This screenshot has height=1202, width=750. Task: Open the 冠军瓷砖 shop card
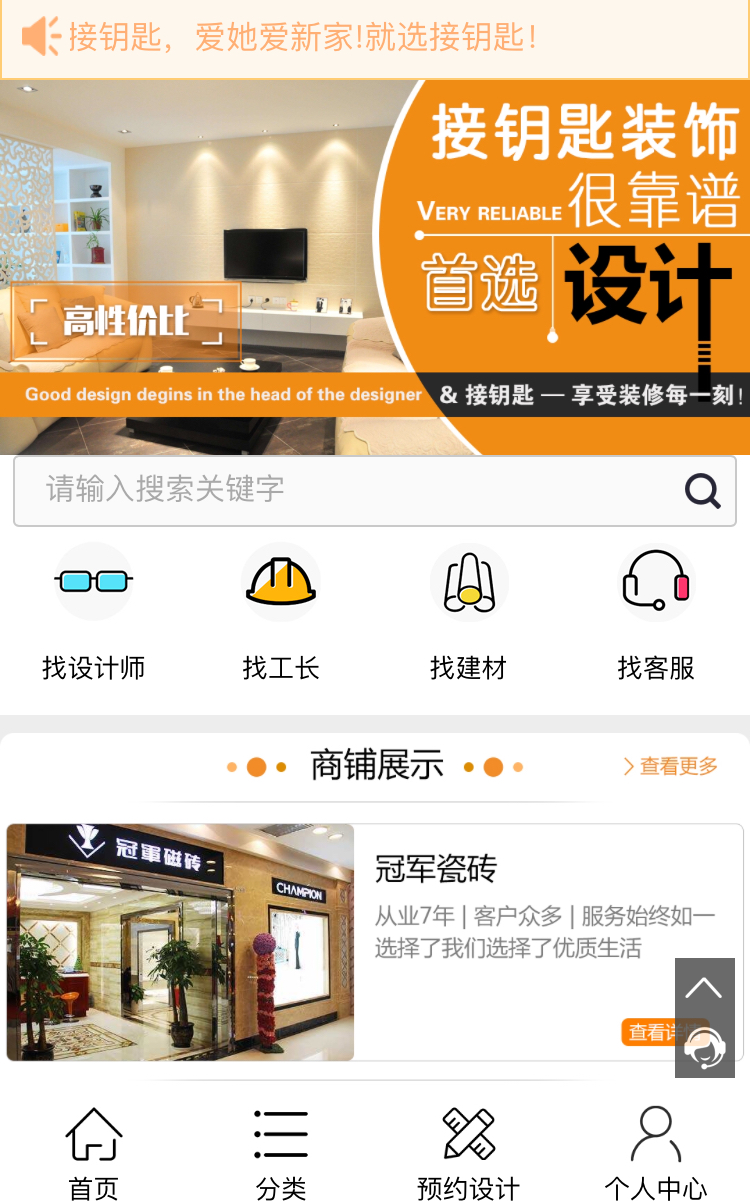point(375,942)
